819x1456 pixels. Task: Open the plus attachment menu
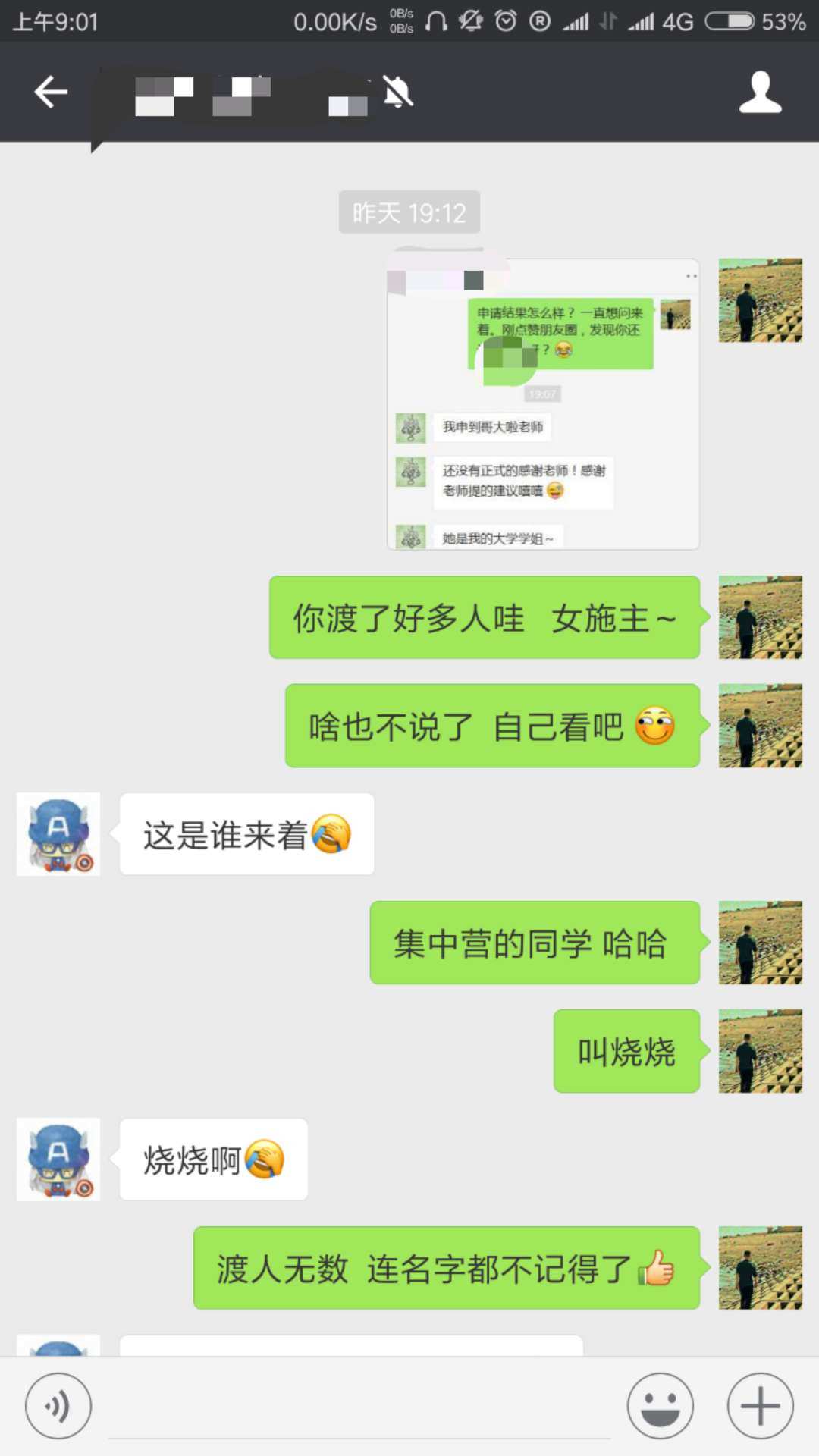(x=760, y=1405)
